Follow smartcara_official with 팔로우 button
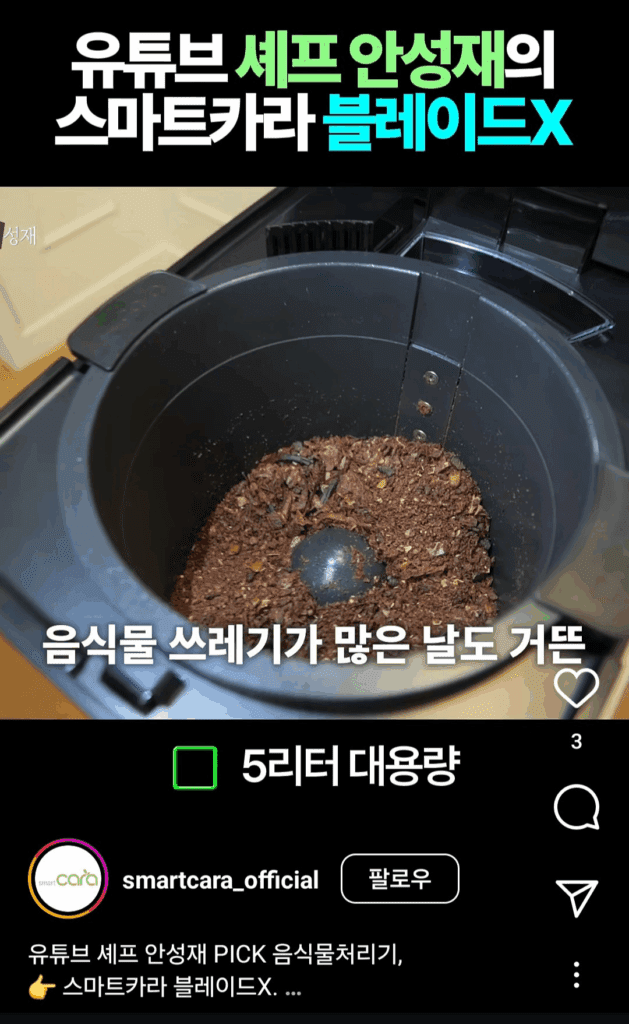The height and width of the screenshot is (1024, 629). coord(400,879)
